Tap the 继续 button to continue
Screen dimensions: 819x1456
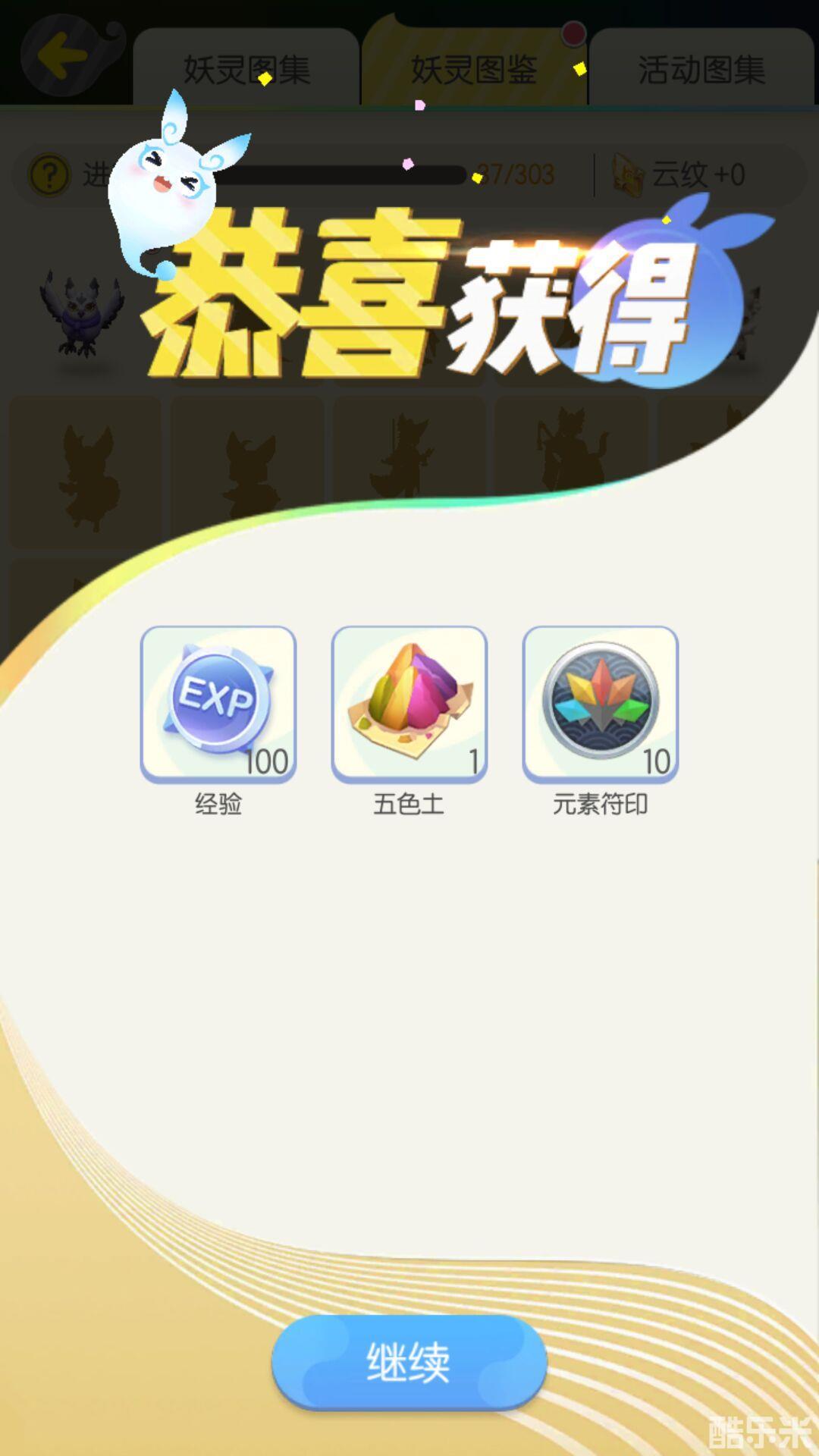(409, 1362)
